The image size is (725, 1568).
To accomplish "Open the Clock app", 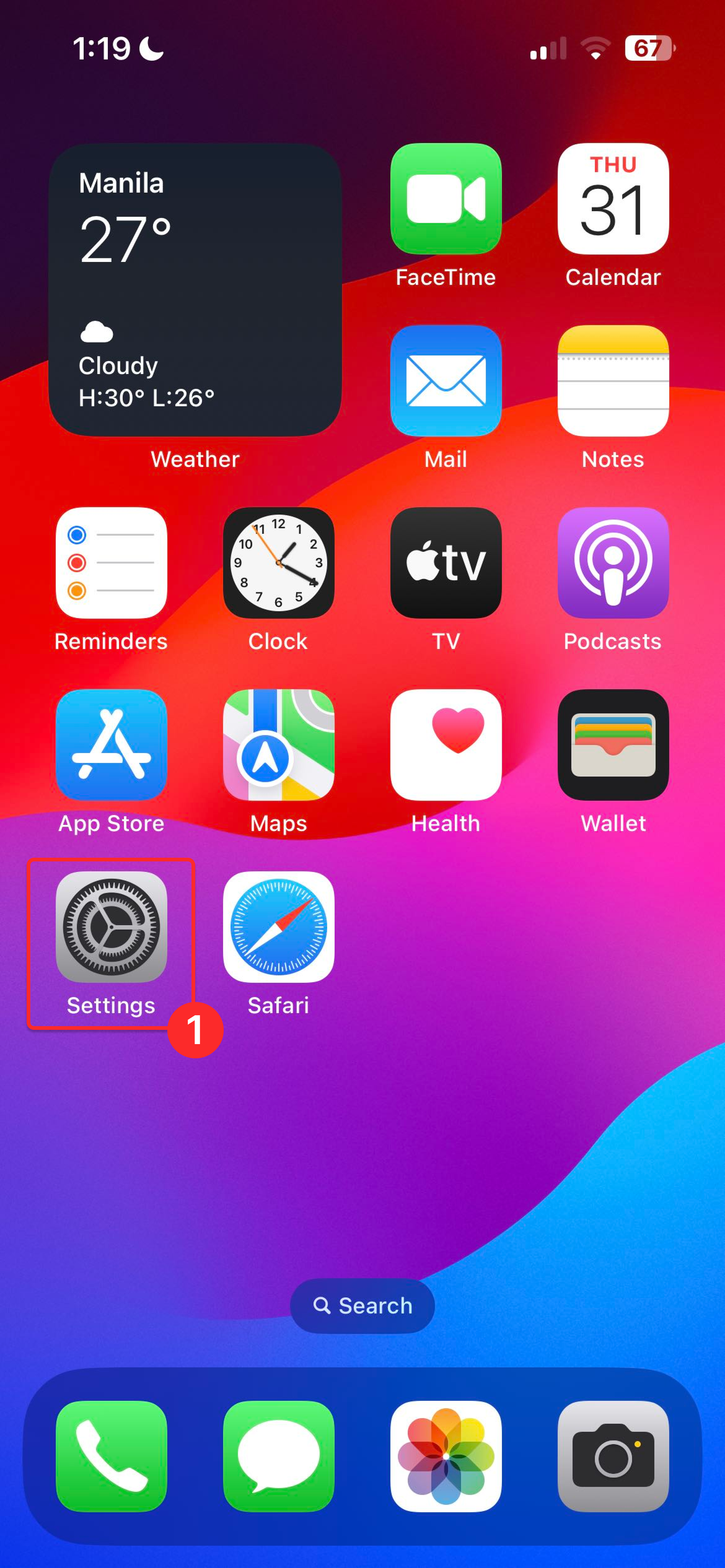I will pos(279,562).
